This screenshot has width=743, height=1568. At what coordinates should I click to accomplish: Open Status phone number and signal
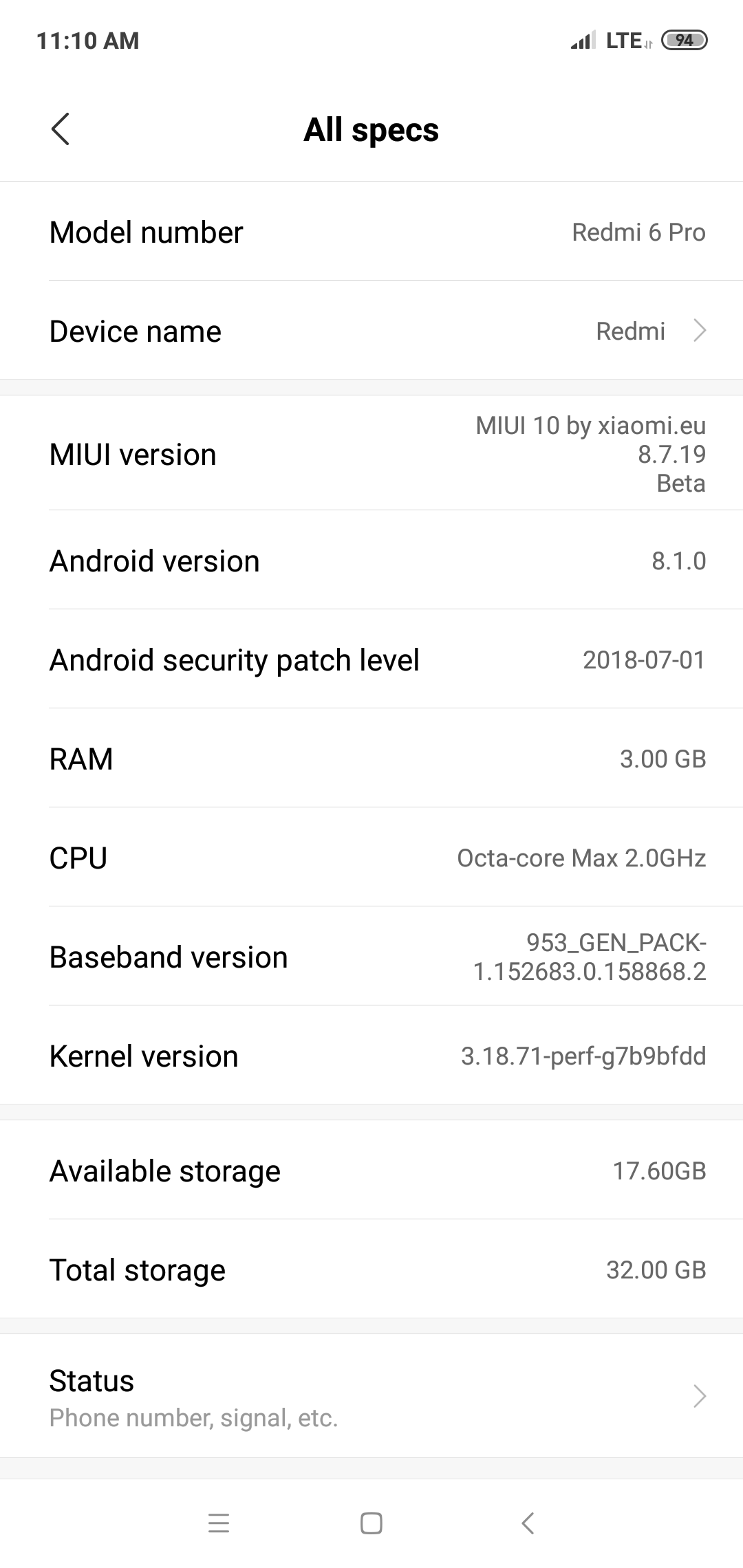tap(371, 1397)
